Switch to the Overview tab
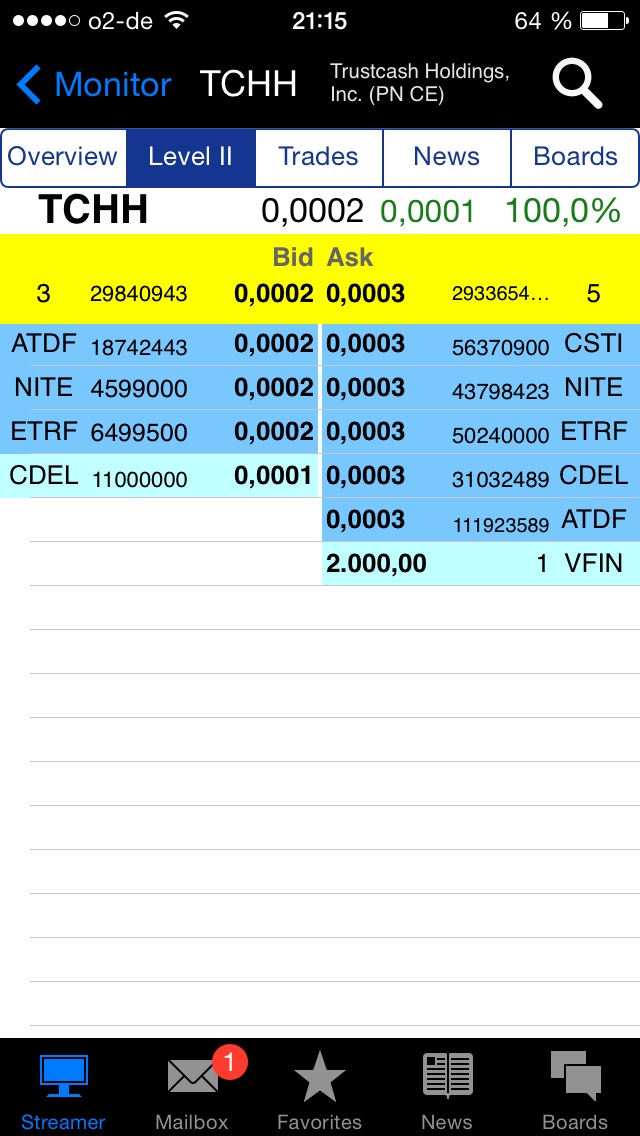 pos(63,157)
